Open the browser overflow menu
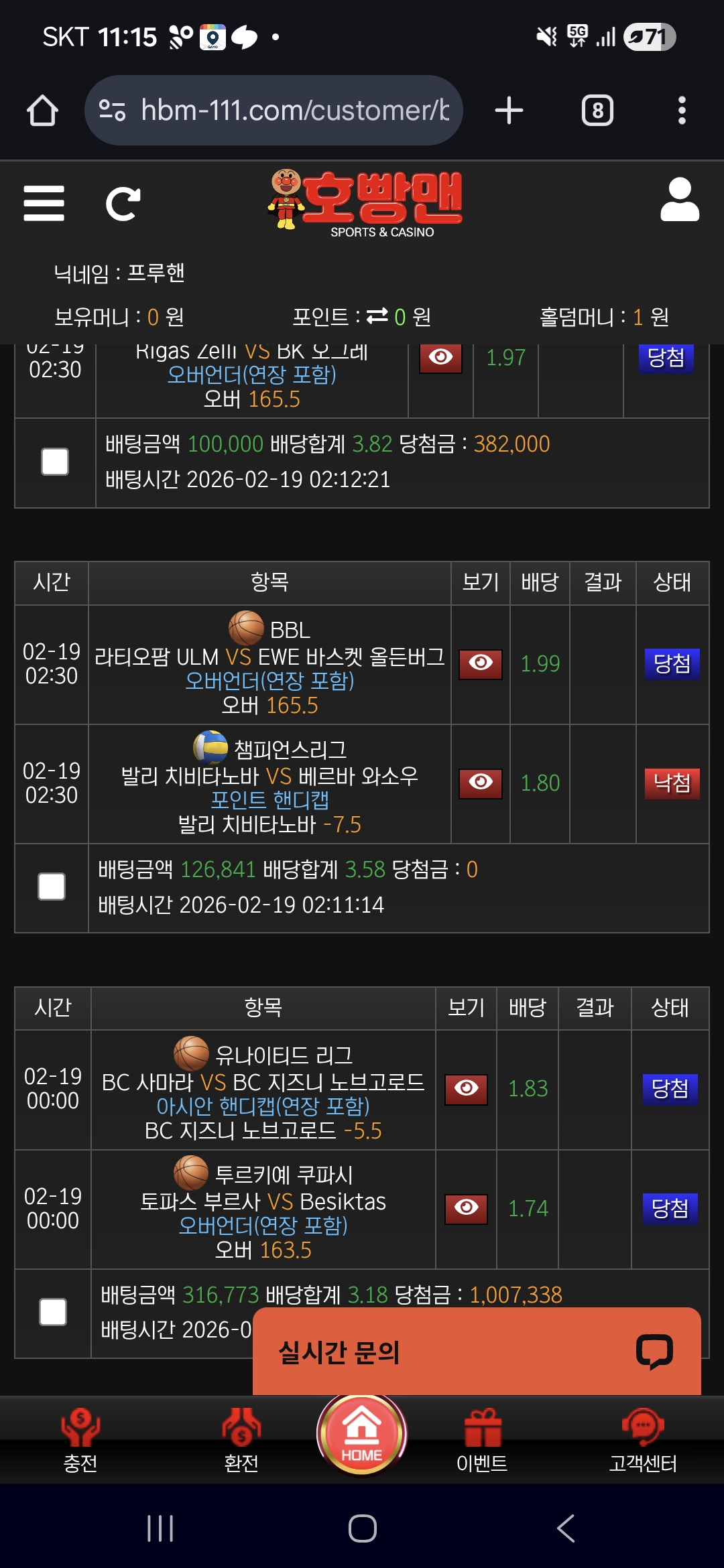This screenshot has height=1568, width=724. pos(682,111)
